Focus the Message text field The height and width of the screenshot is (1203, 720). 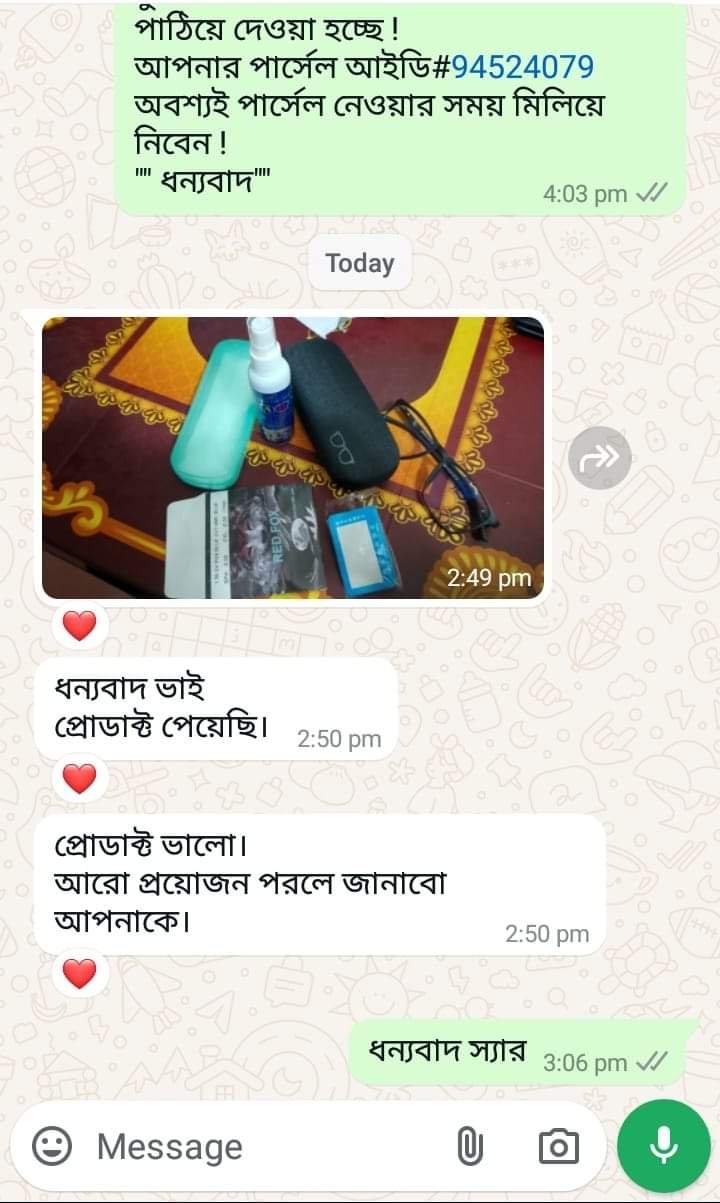coord(260,1146)
